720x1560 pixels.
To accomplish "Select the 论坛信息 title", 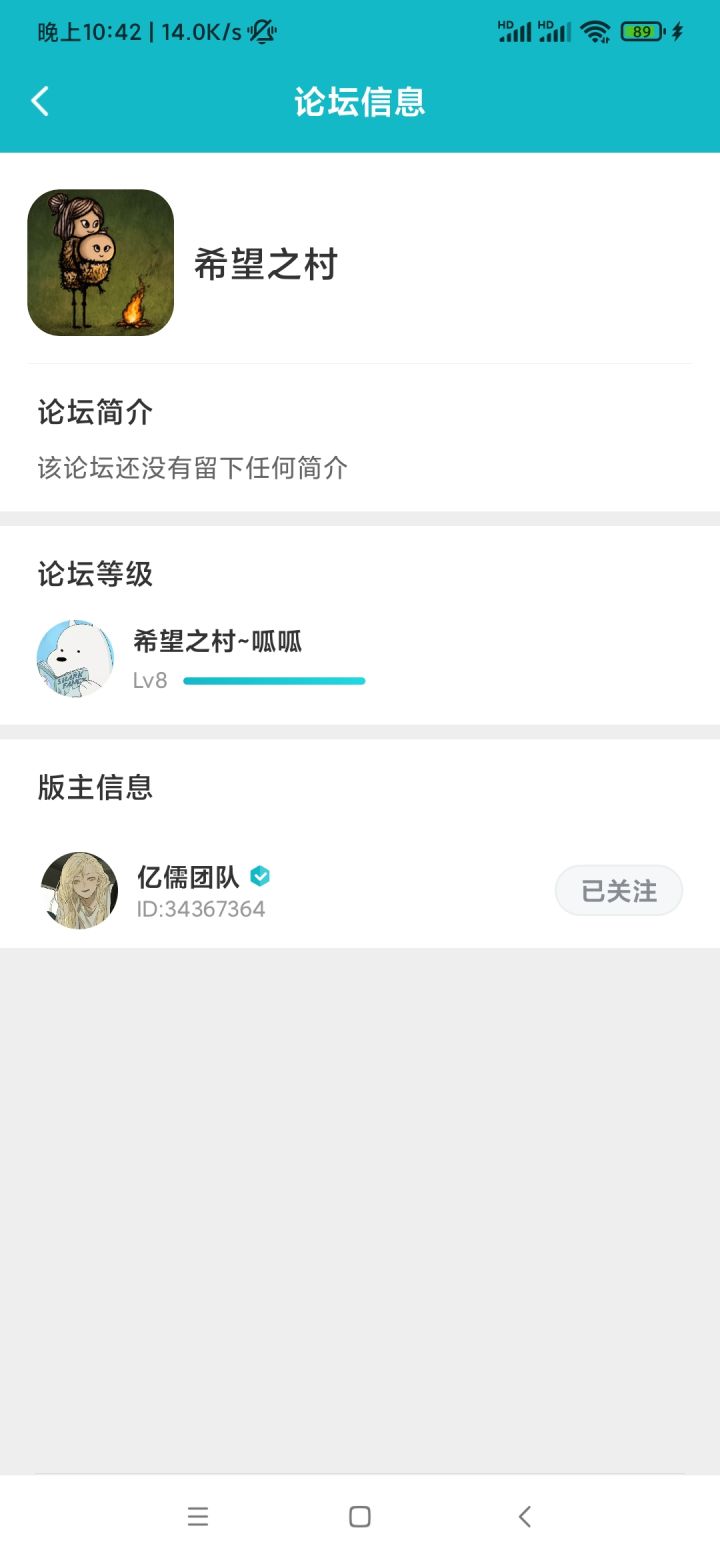I will point(360,101).
